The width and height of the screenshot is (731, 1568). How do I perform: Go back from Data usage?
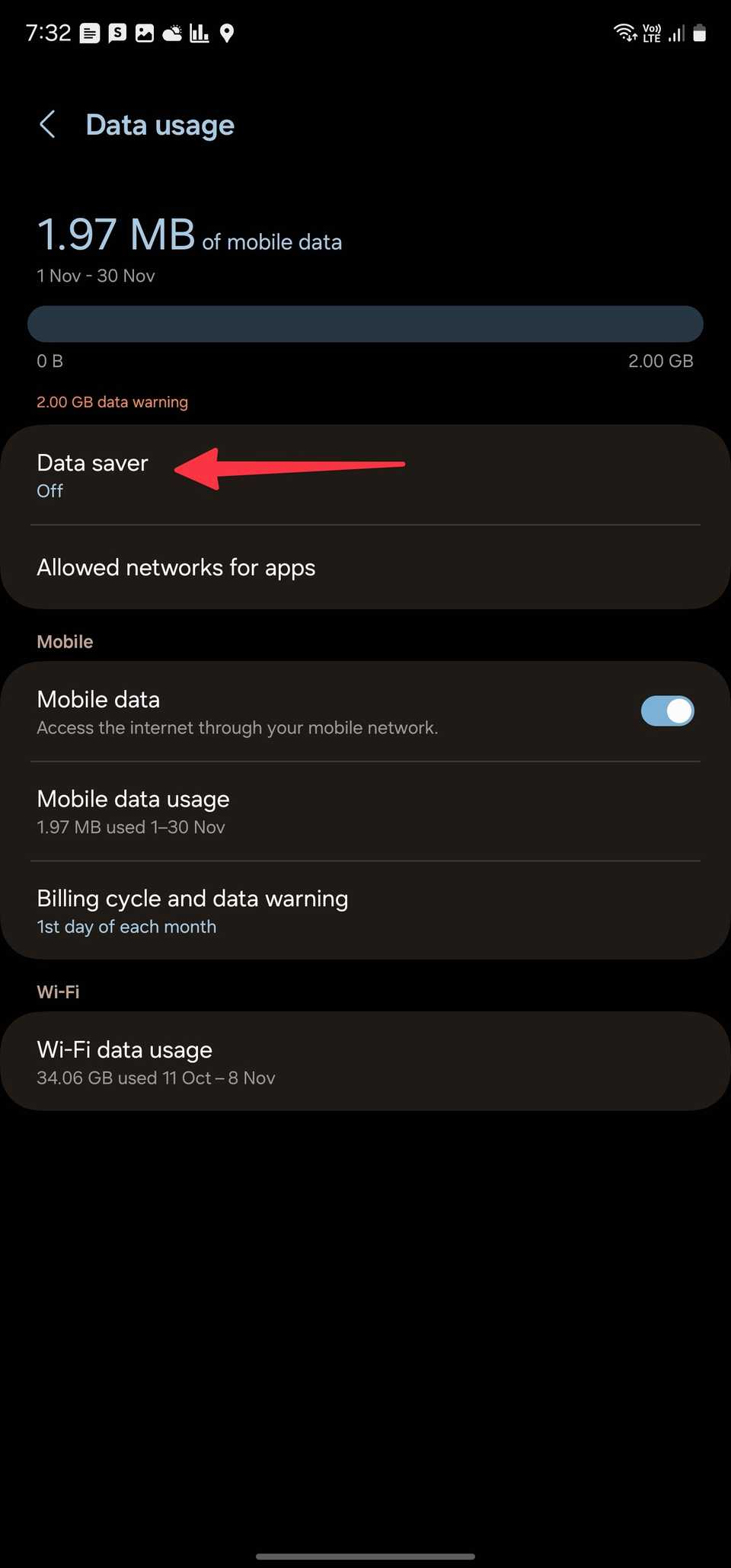click(48, 124)
